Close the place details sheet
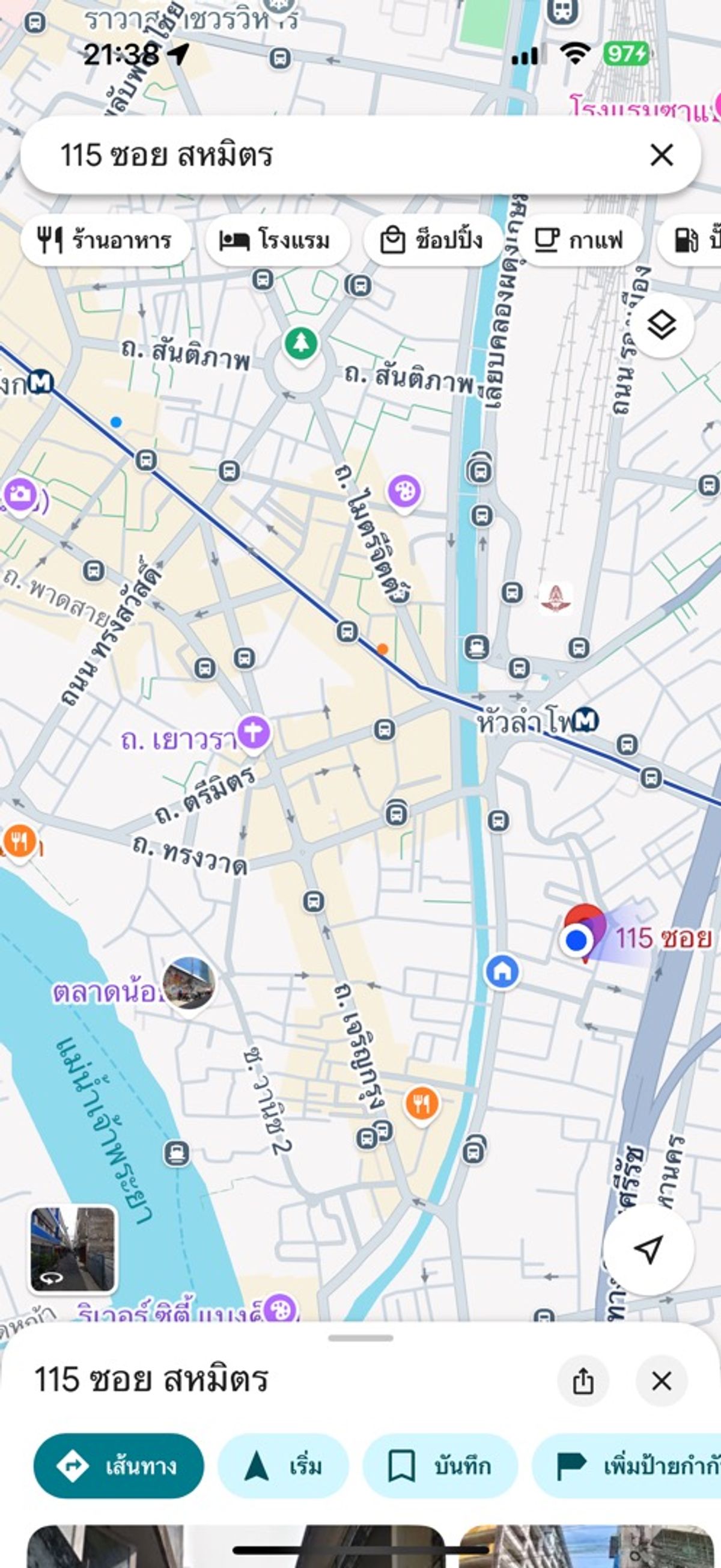Viewport: 721px width, 1568px height. click(662, 1381)
